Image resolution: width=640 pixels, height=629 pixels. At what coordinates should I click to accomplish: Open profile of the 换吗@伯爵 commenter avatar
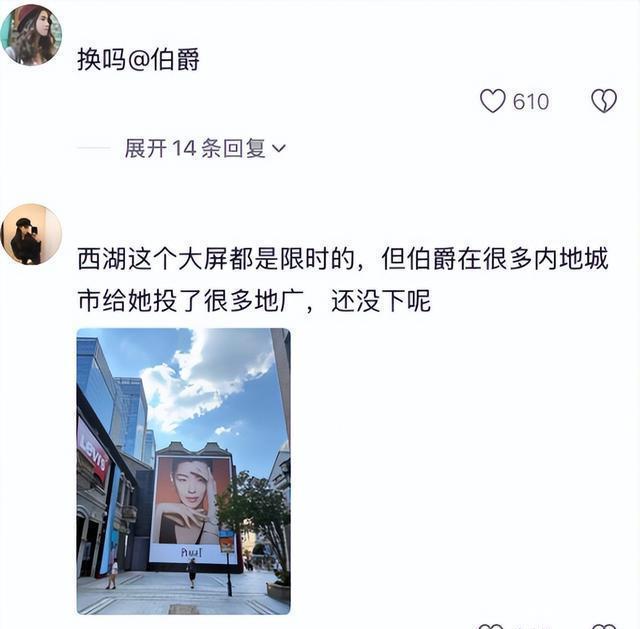(30, 35)
